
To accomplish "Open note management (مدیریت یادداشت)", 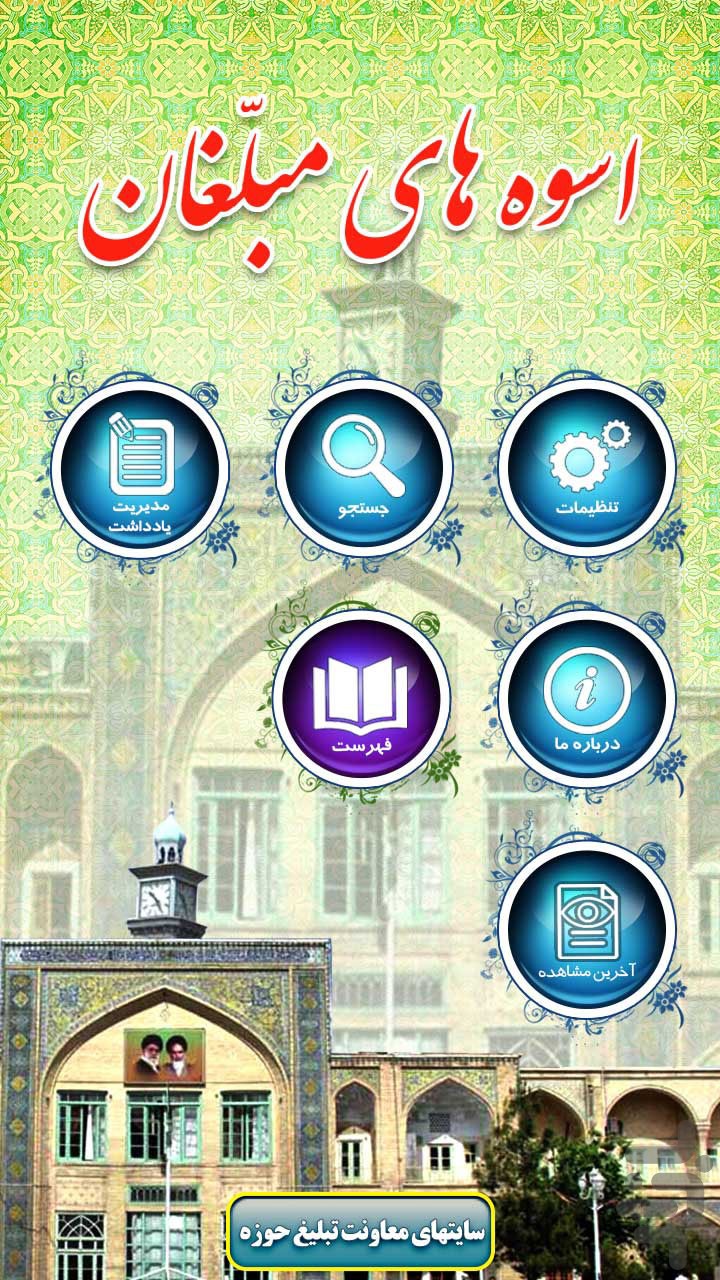I will coord(140,469).
